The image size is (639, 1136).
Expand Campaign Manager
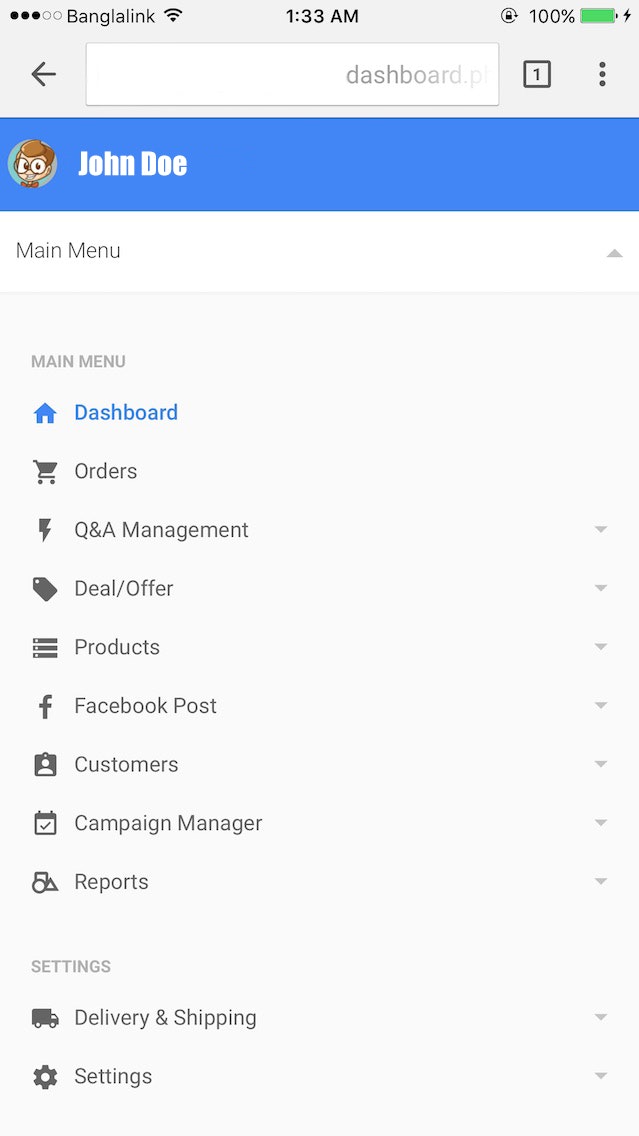[x=320, y=824]
